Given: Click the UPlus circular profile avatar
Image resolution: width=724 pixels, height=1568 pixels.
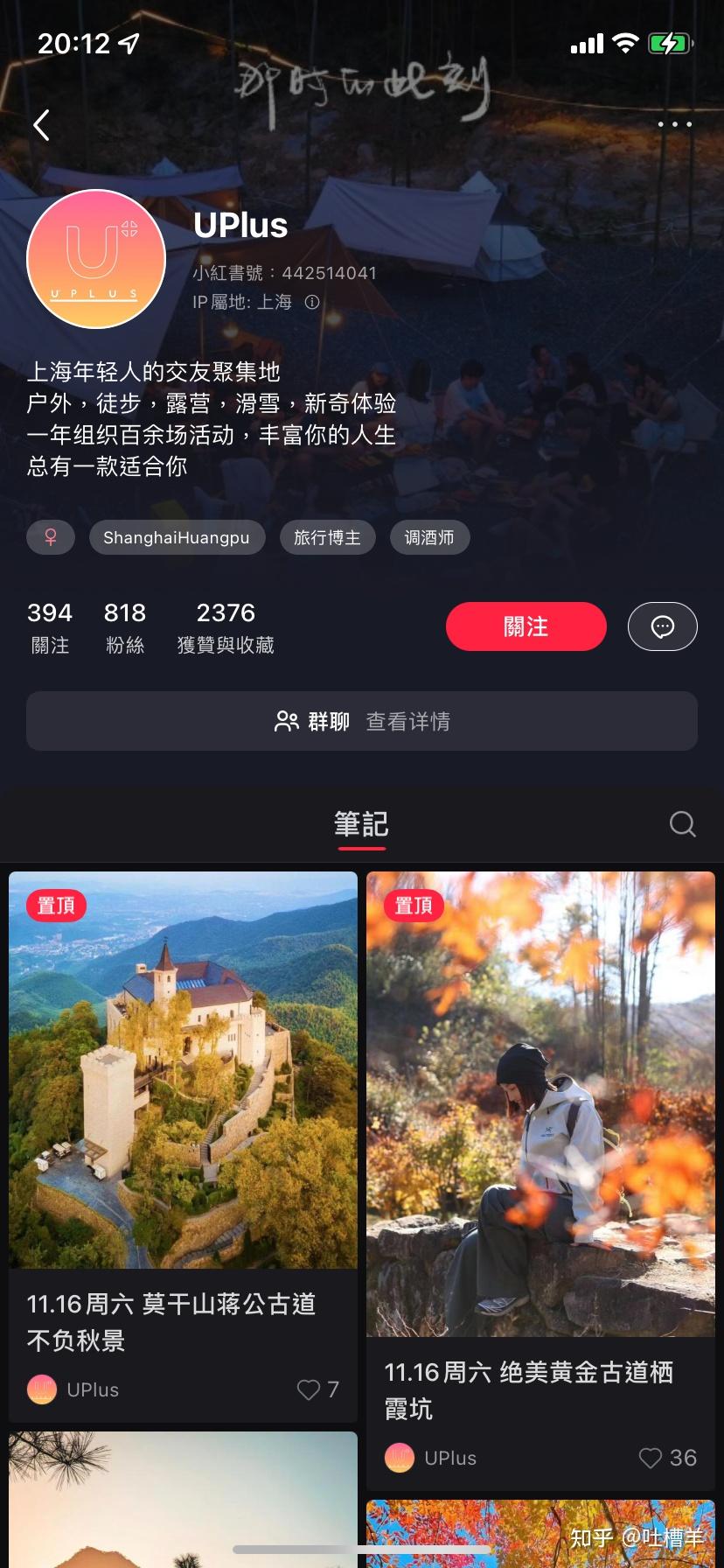Looking at the screenshot, I should [x=95, y=259].
